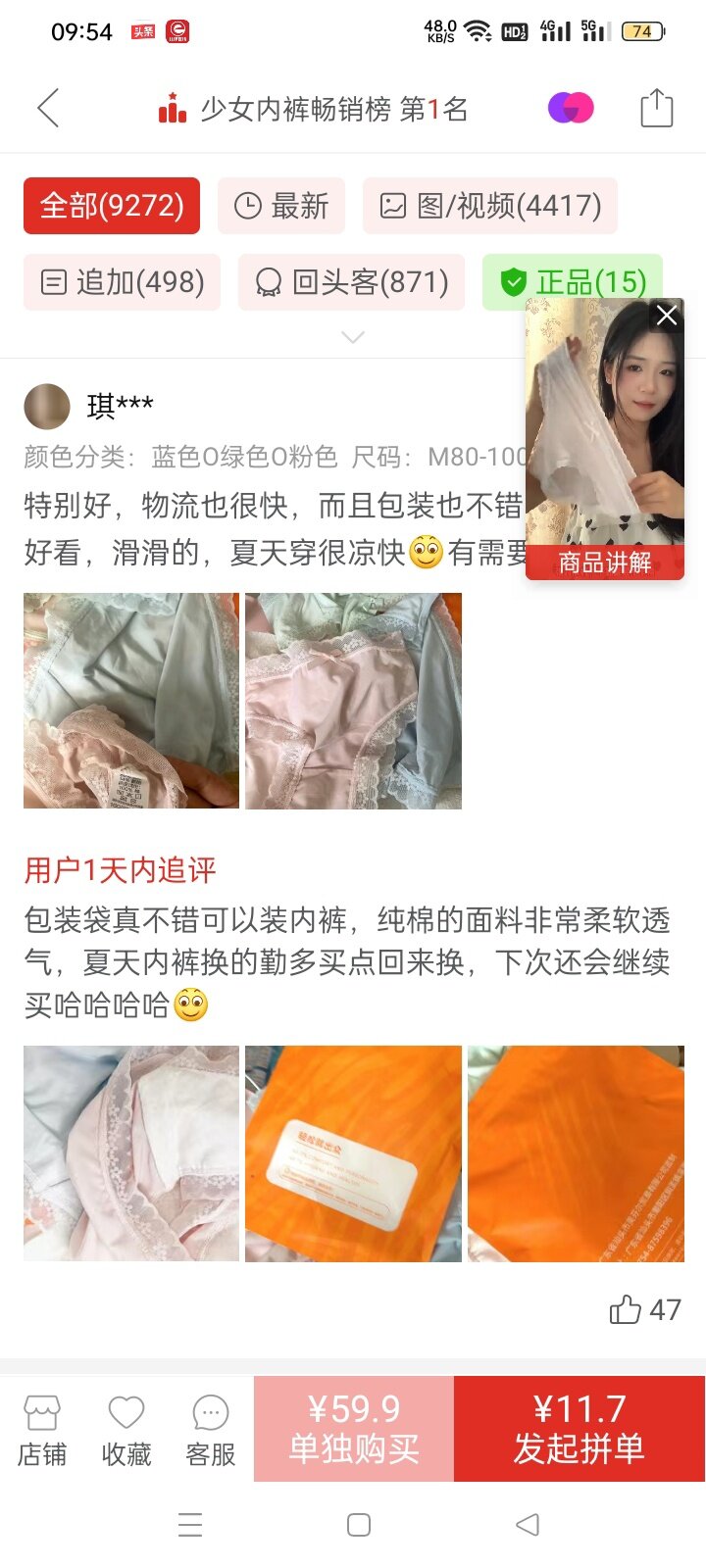The image size is (706, 1568).
Task: Open the orange package photo with white label
Action: tap(353, 1153)
